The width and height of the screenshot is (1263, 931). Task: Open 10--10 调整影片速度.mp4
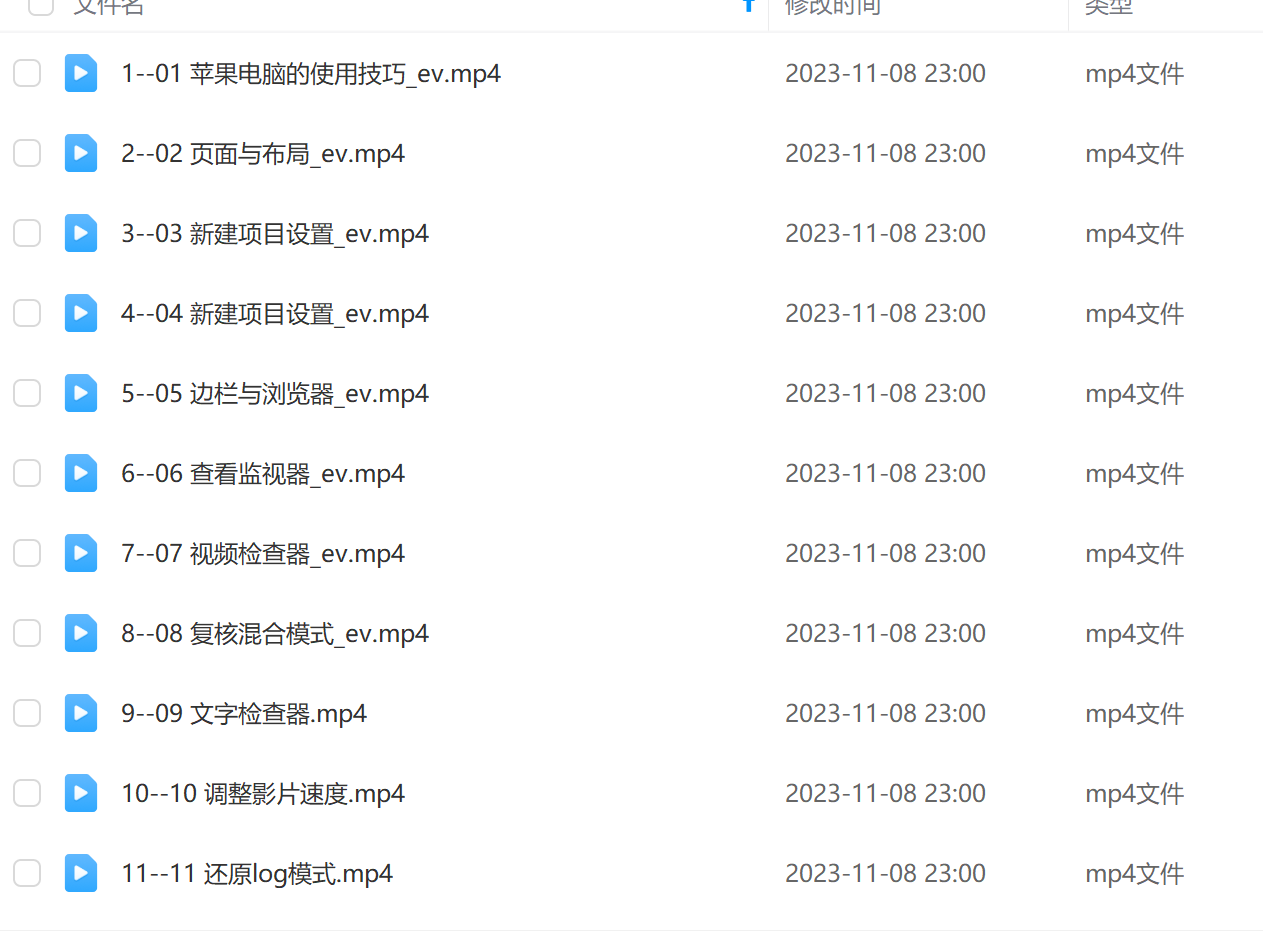(262, 794)
